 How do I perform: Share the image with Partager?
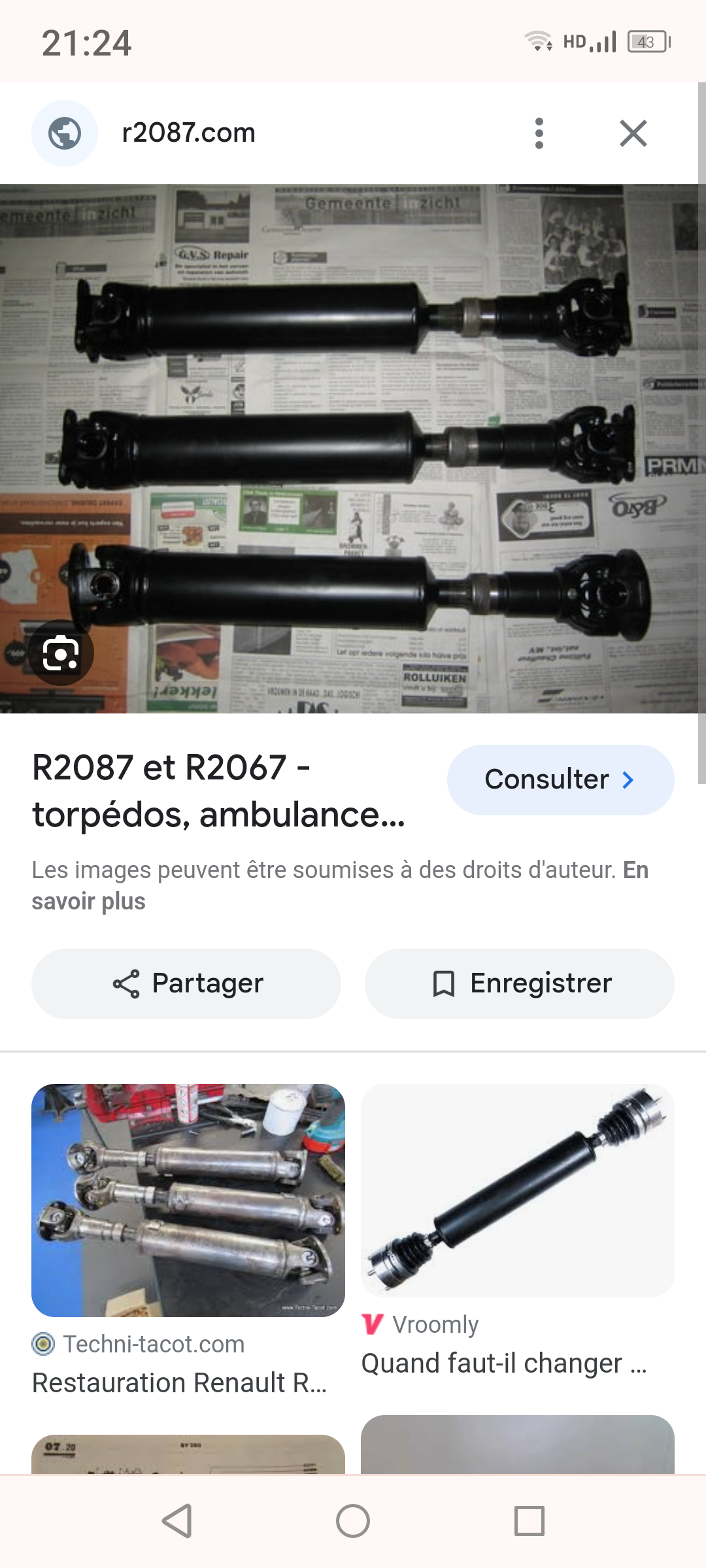[x=186, y=983]
